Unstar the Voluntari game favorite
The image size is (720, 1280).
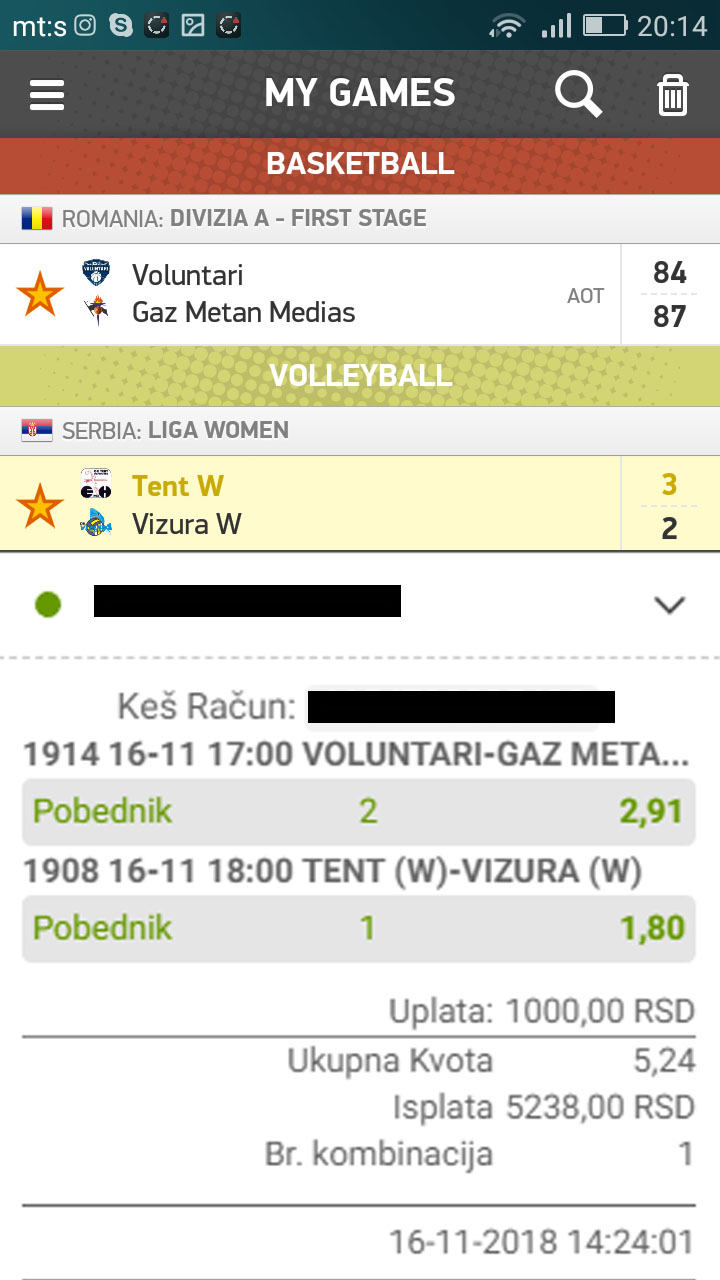pos(40,295)
